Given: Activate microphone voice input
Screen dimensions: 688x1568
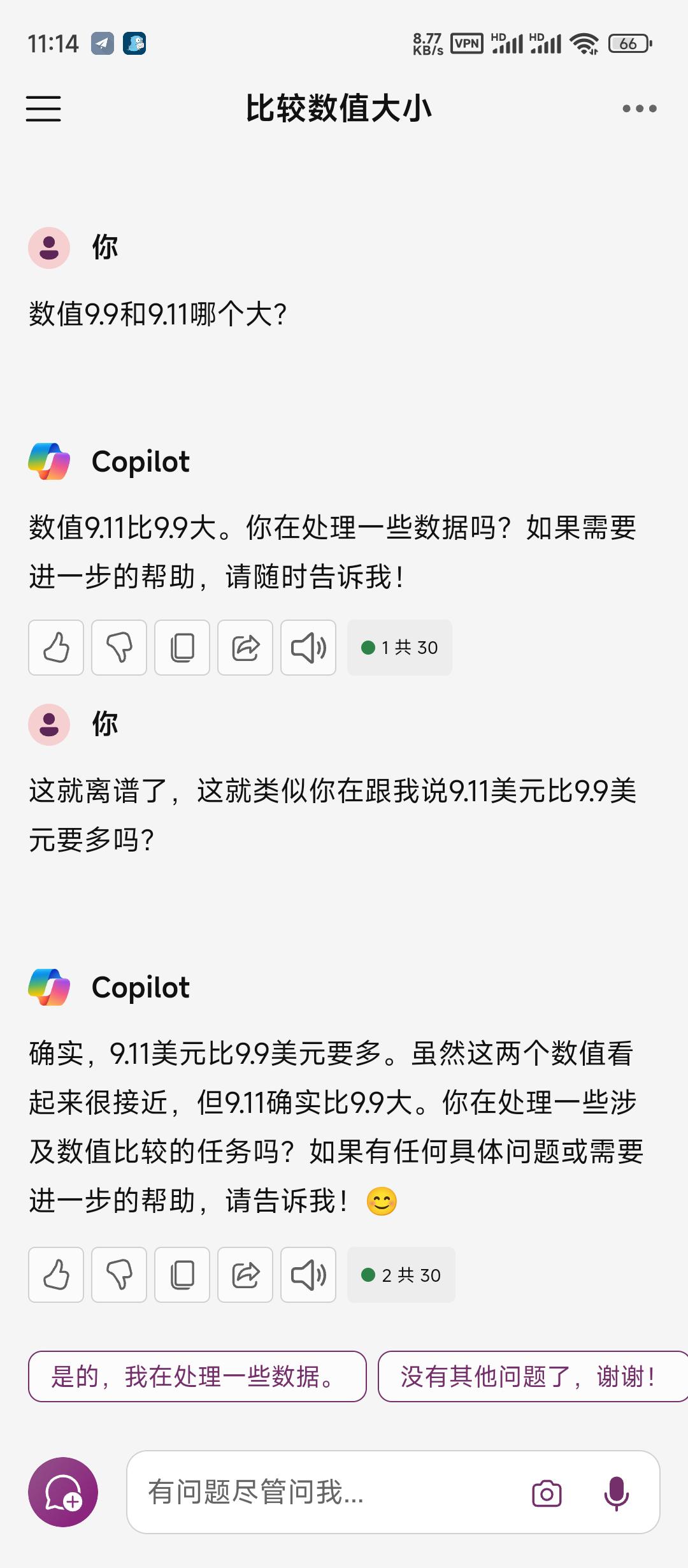Looking at the screenshot, I should click(615, 1493).
